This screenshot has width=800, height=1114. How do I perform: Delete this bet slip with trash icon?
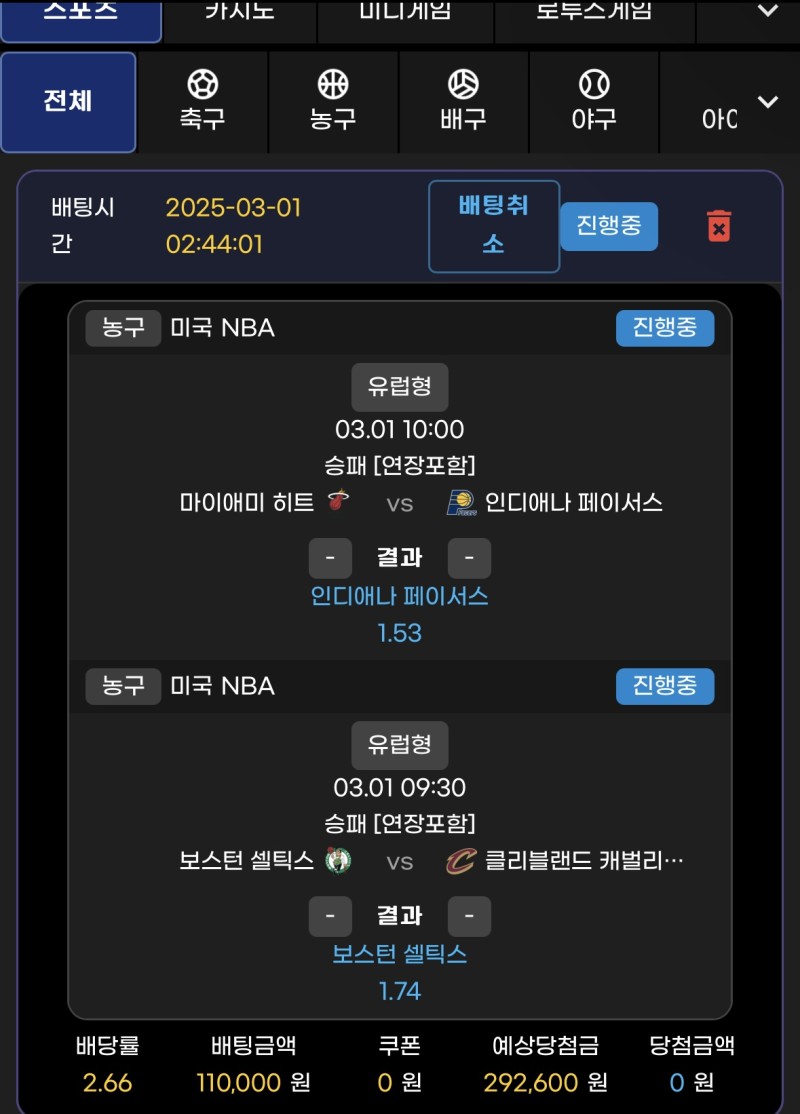(718, 226)
